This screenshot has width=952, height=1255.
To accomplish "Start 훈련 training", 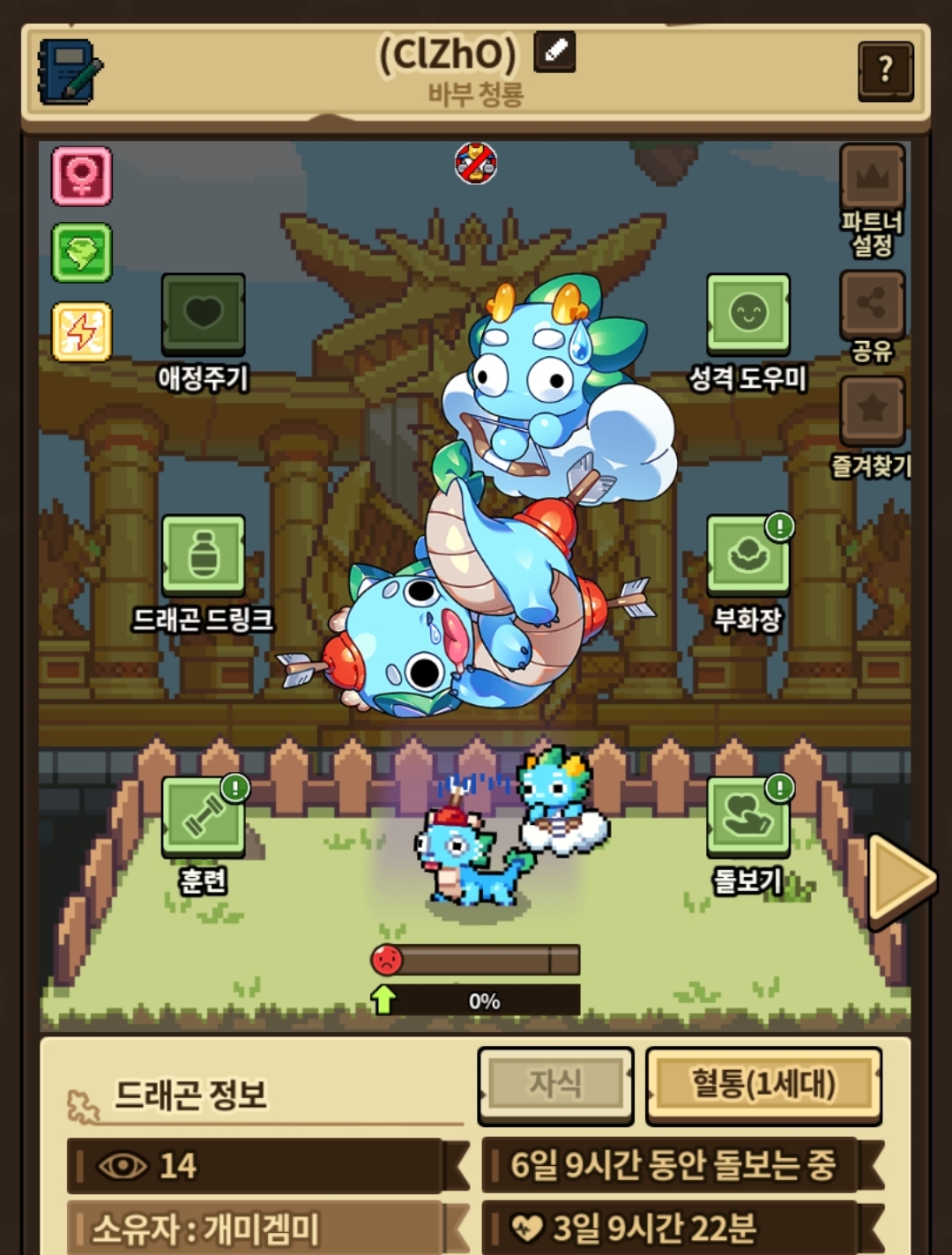I will [204, 834].
